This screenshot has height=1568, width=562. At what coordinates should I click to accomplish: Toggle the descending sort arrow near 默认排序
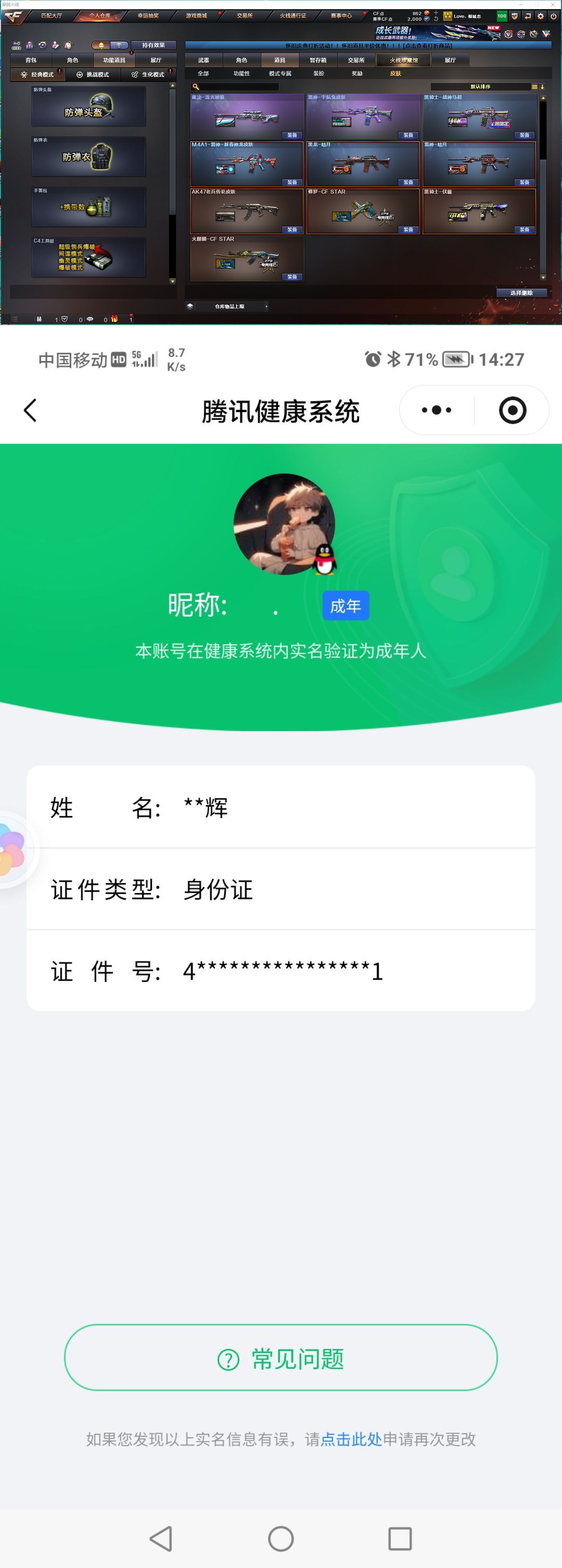point(542,86)
